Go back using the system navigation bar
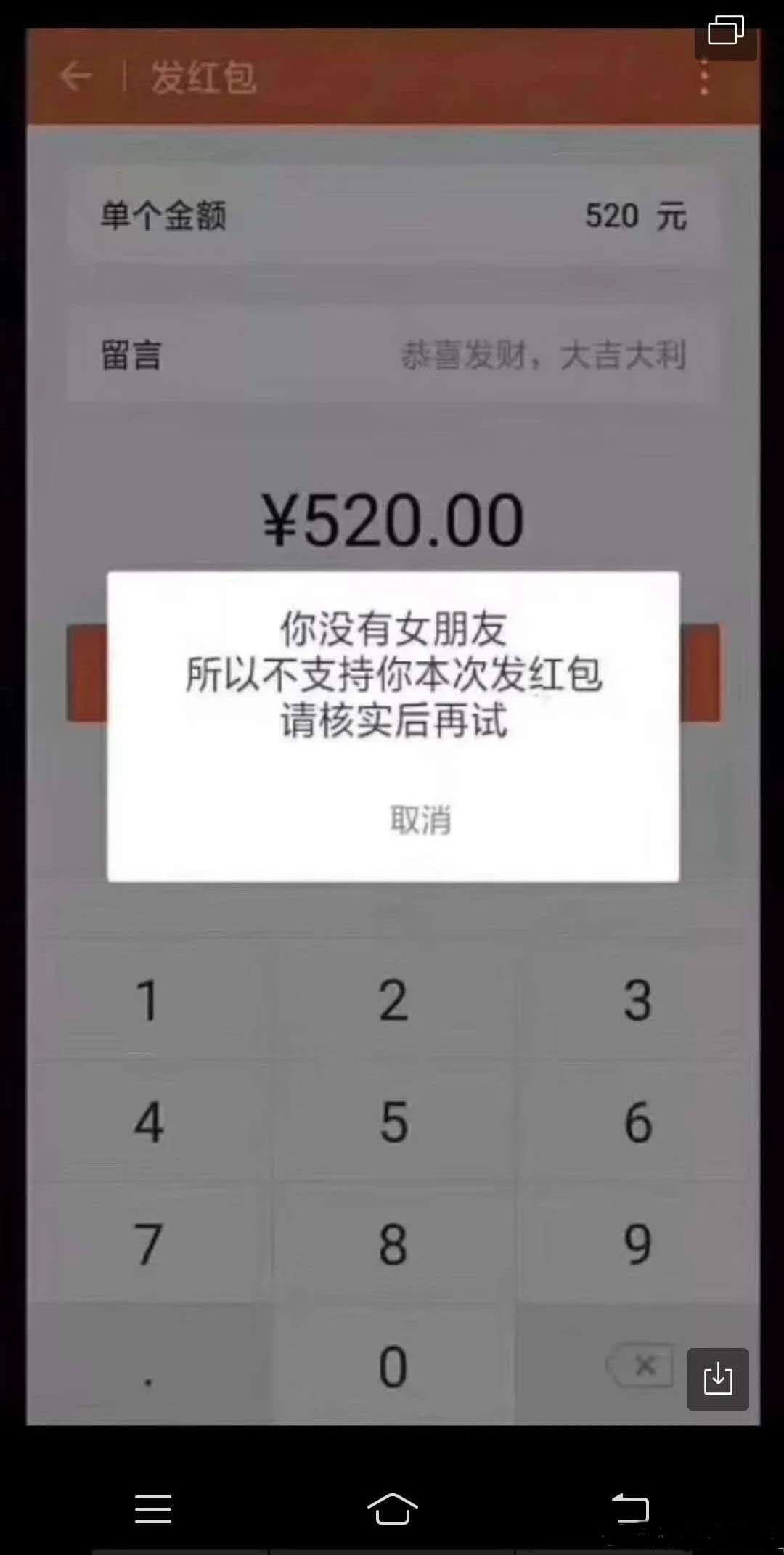 click(630, 1509)
